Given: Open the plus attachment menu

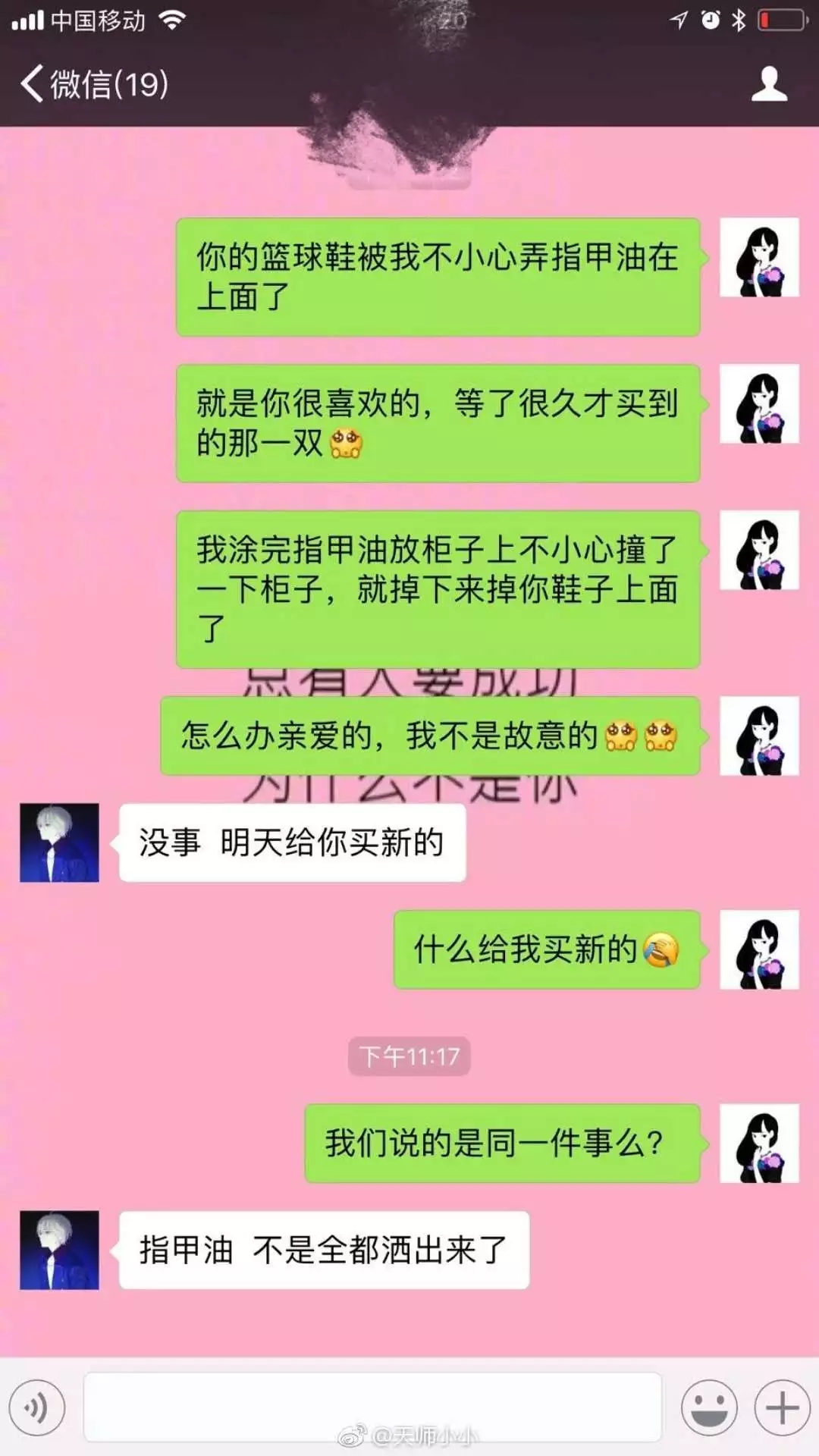Looking at the screenshot, I should click(x=781, y=1408).
